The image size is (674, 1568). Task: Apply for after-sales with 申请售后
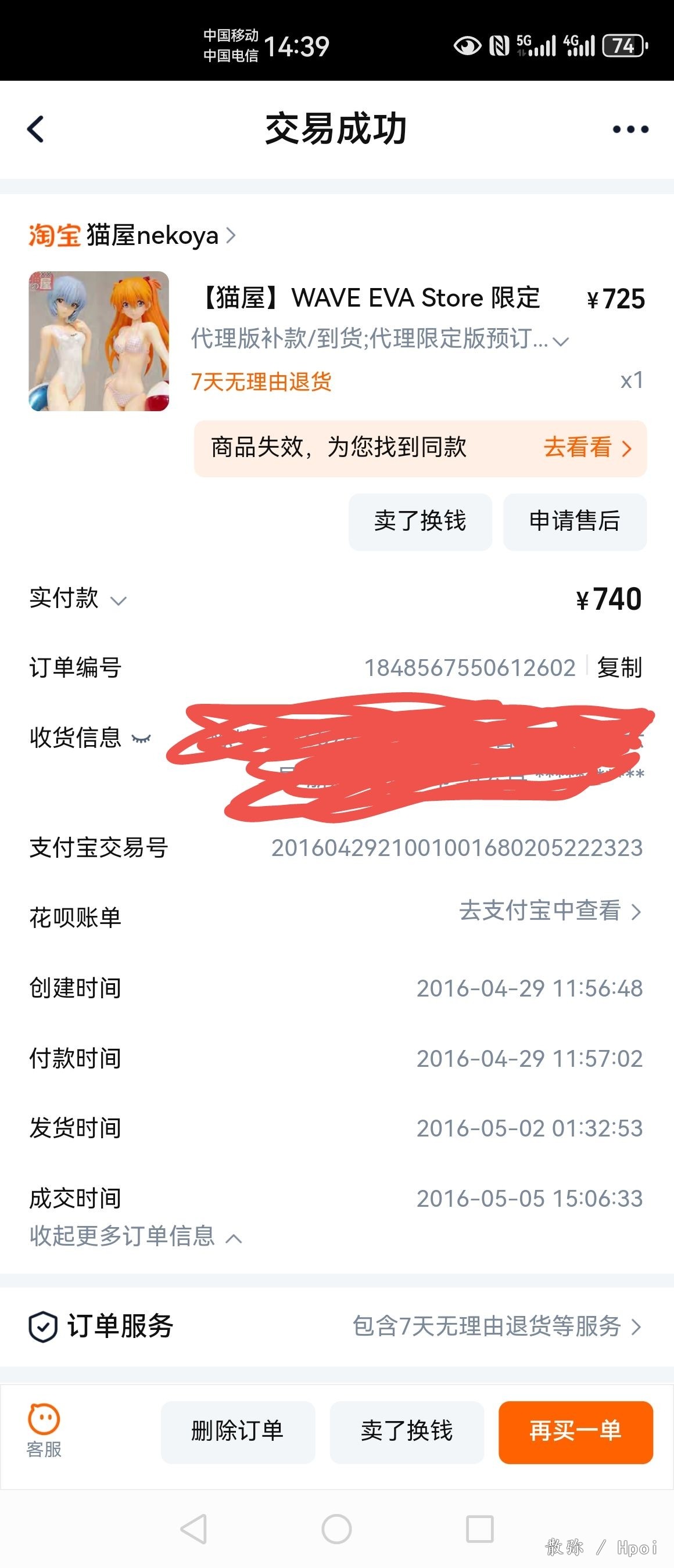tap(574, 522)
